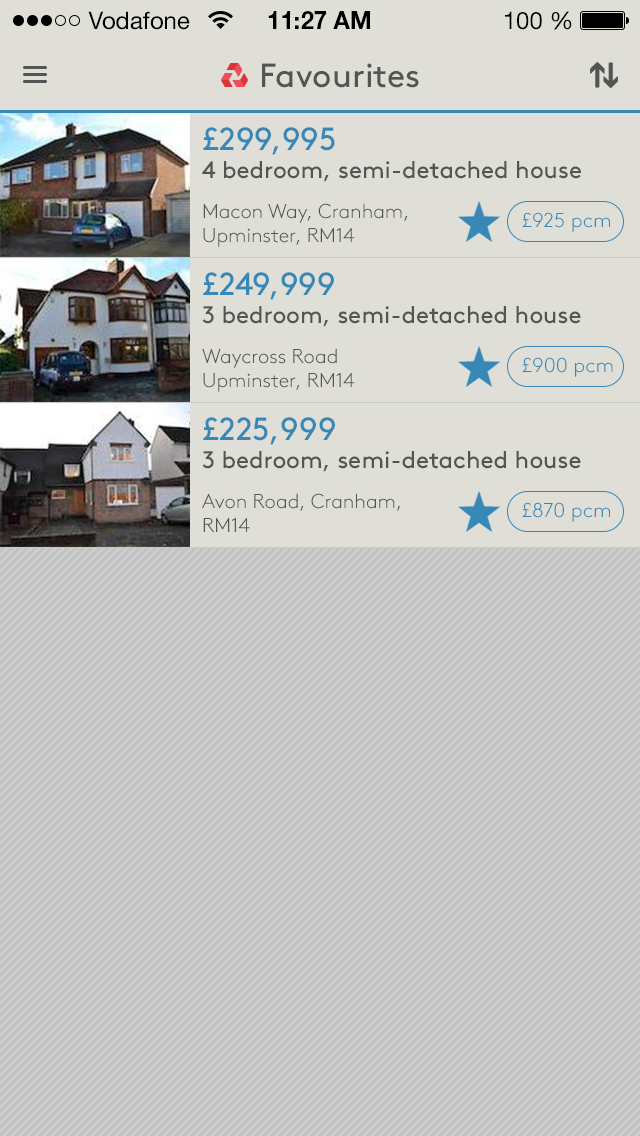View the Macon Way house photo
640x1136 pixels.
tap(95, 185)
